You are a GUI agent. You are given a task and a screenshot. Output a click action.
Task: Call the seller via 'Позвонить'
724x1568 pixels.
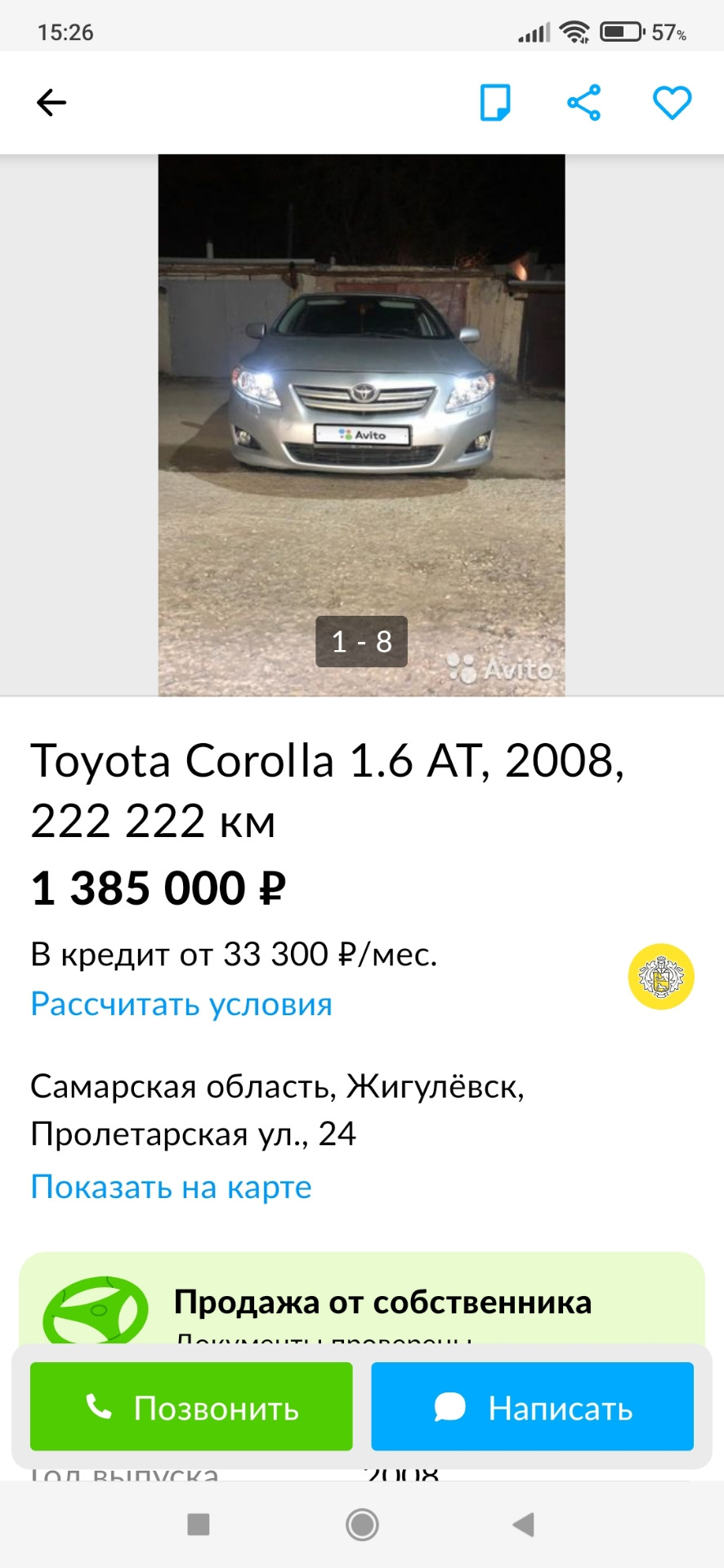191,1407
